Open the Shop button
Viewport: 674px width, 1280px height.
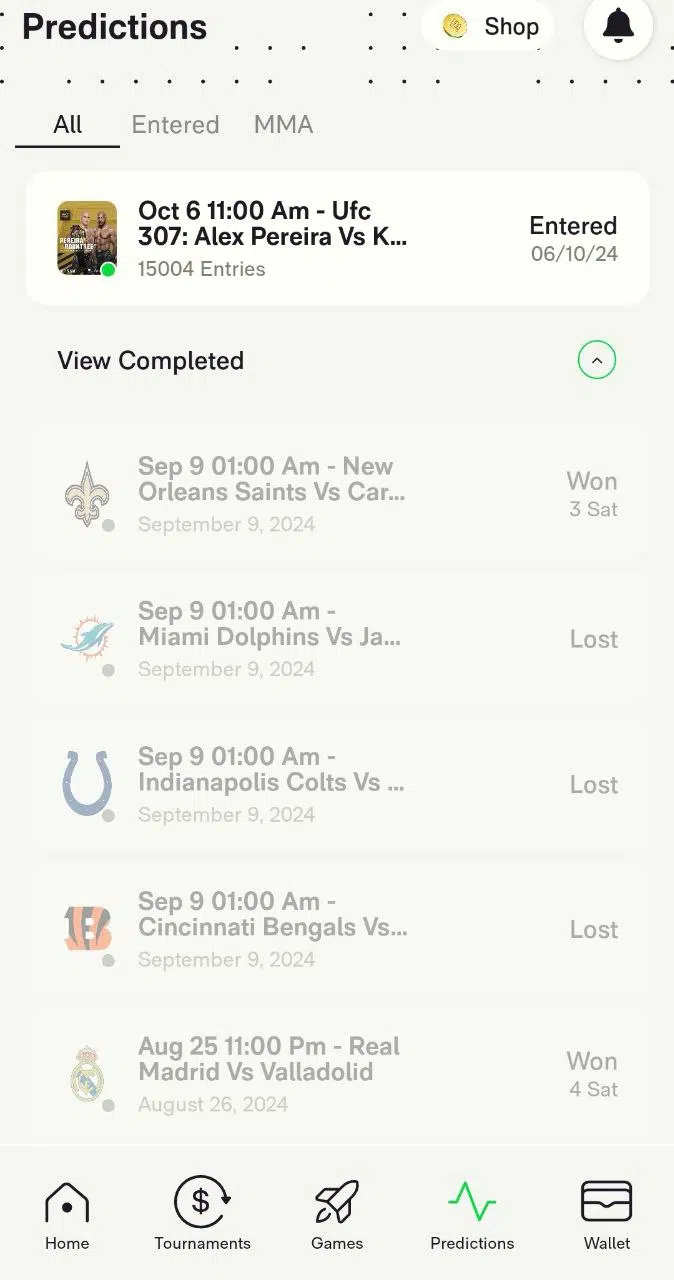pyautogui.click(x=489, y=27)
